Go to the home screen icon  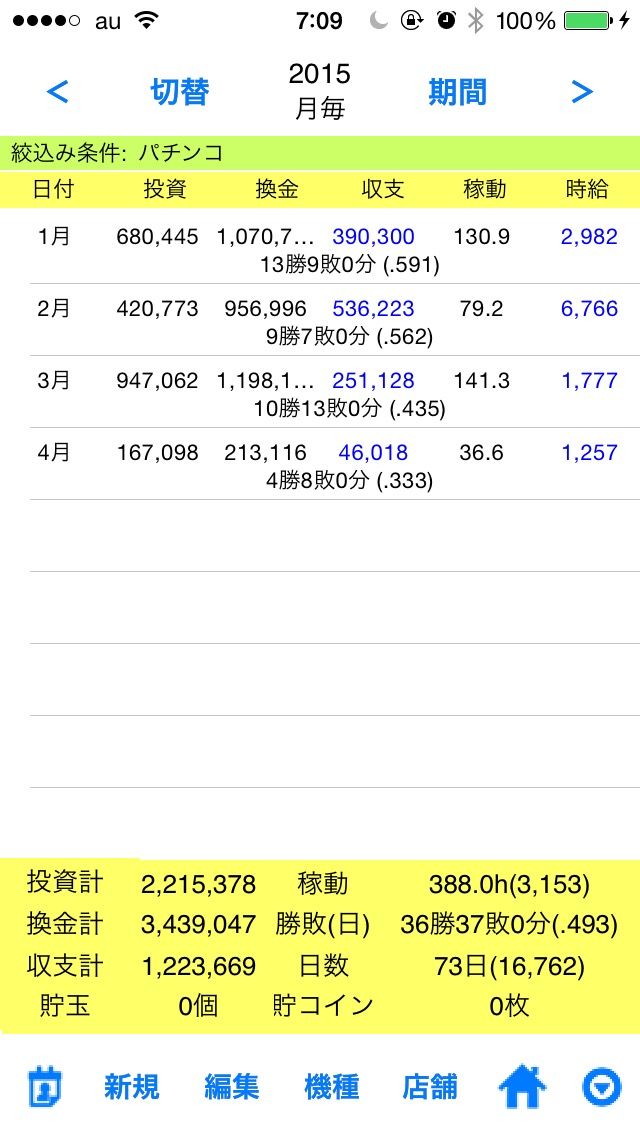click(523, 1087)
